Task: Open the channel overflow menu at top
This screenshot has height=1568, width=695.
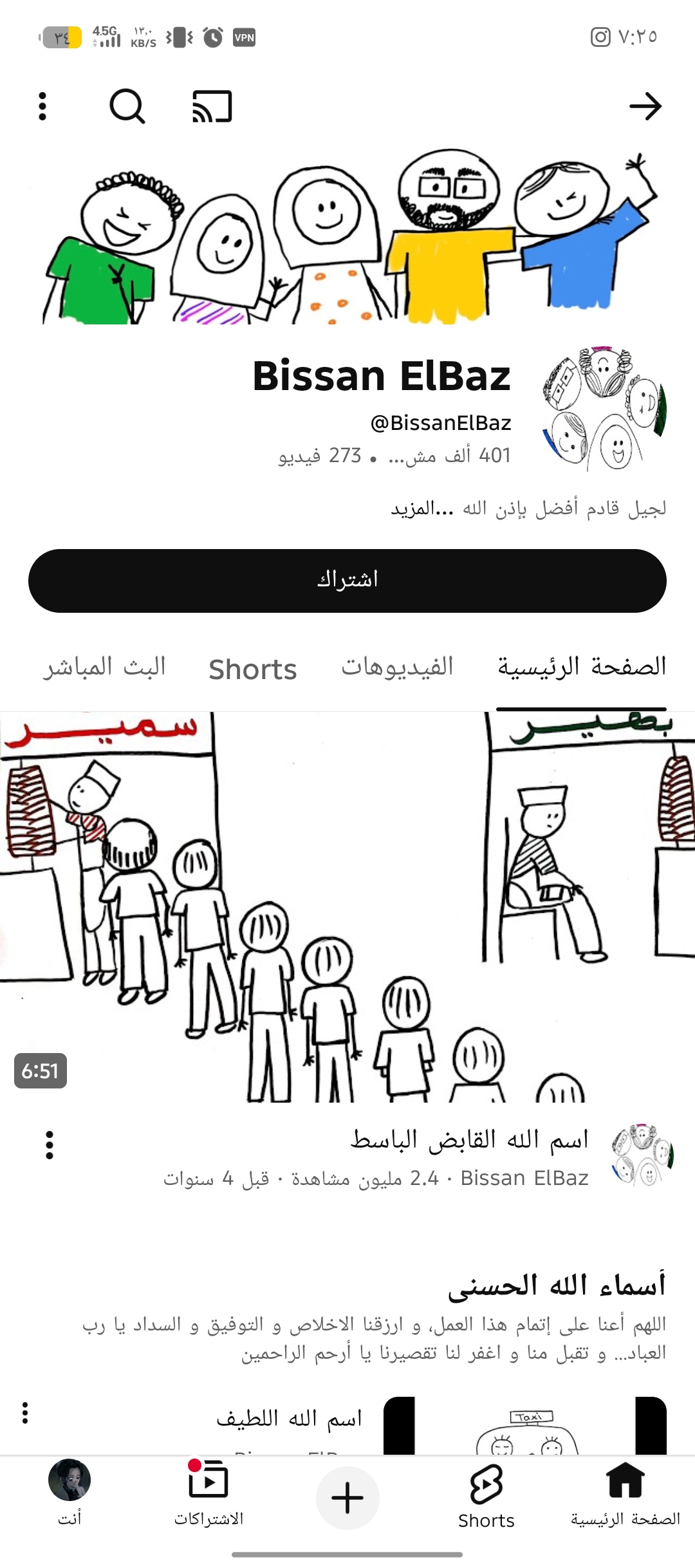Action: (x=42, y=106)
